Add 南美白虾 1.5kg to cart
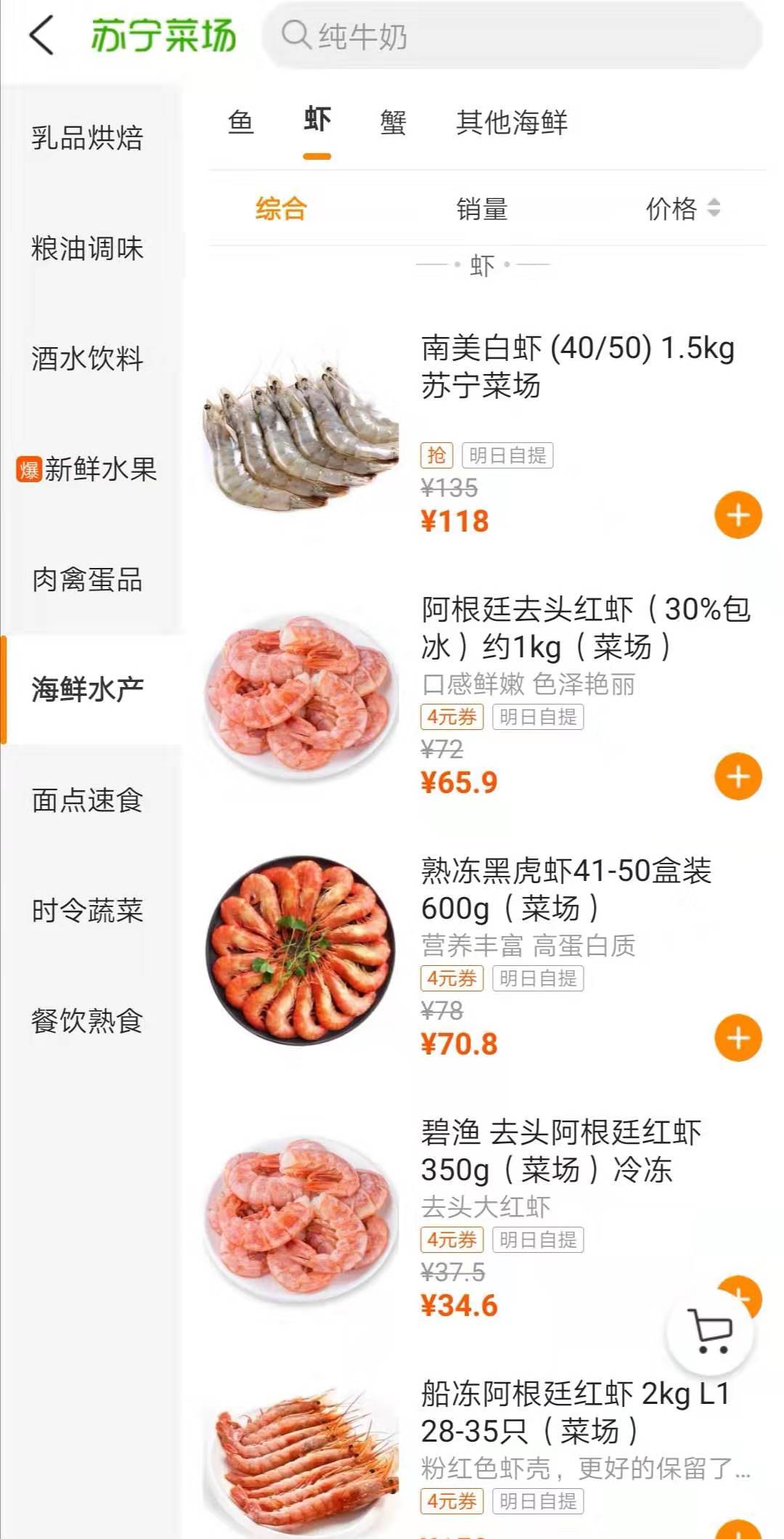 [738, 516]
